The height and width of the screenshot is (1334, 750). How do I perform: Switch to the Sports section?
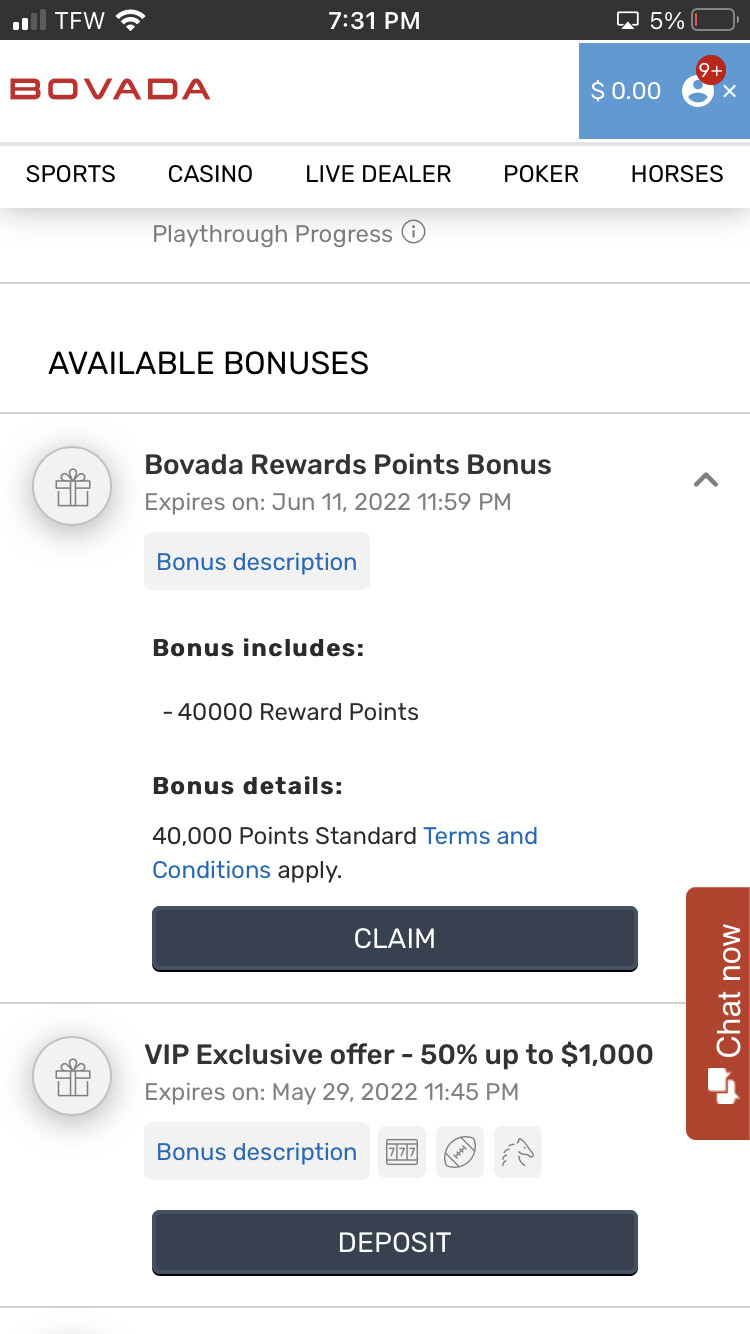click(x=71, y=174)
